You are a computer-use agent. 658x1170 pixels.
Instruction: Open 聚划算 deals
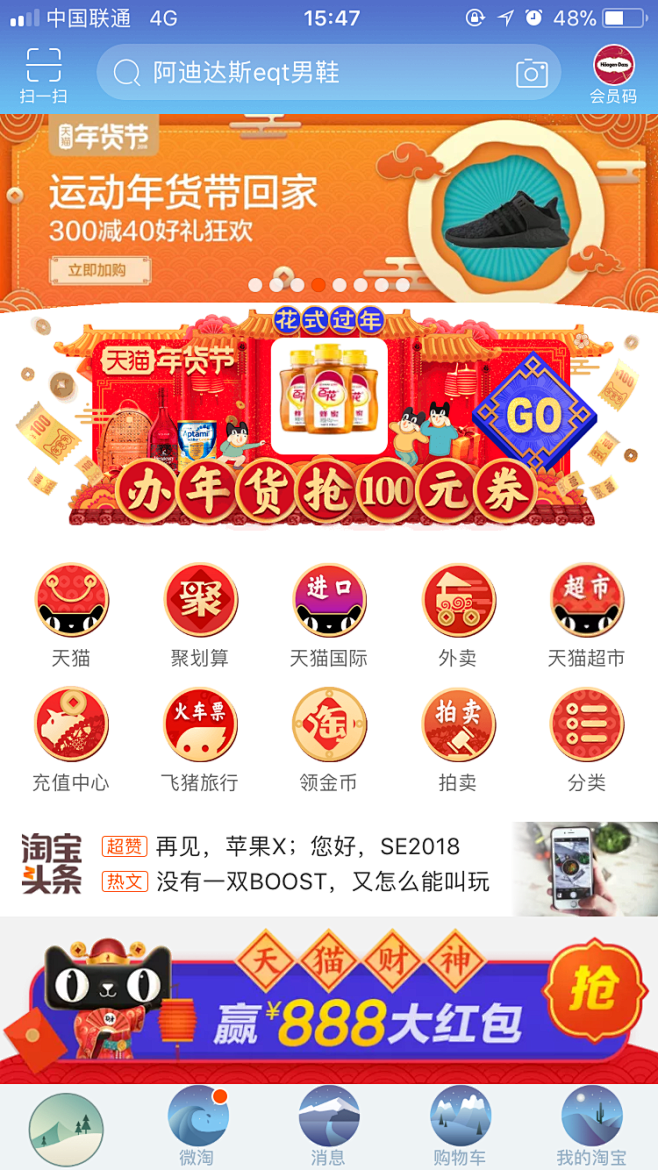coord(200,611)
